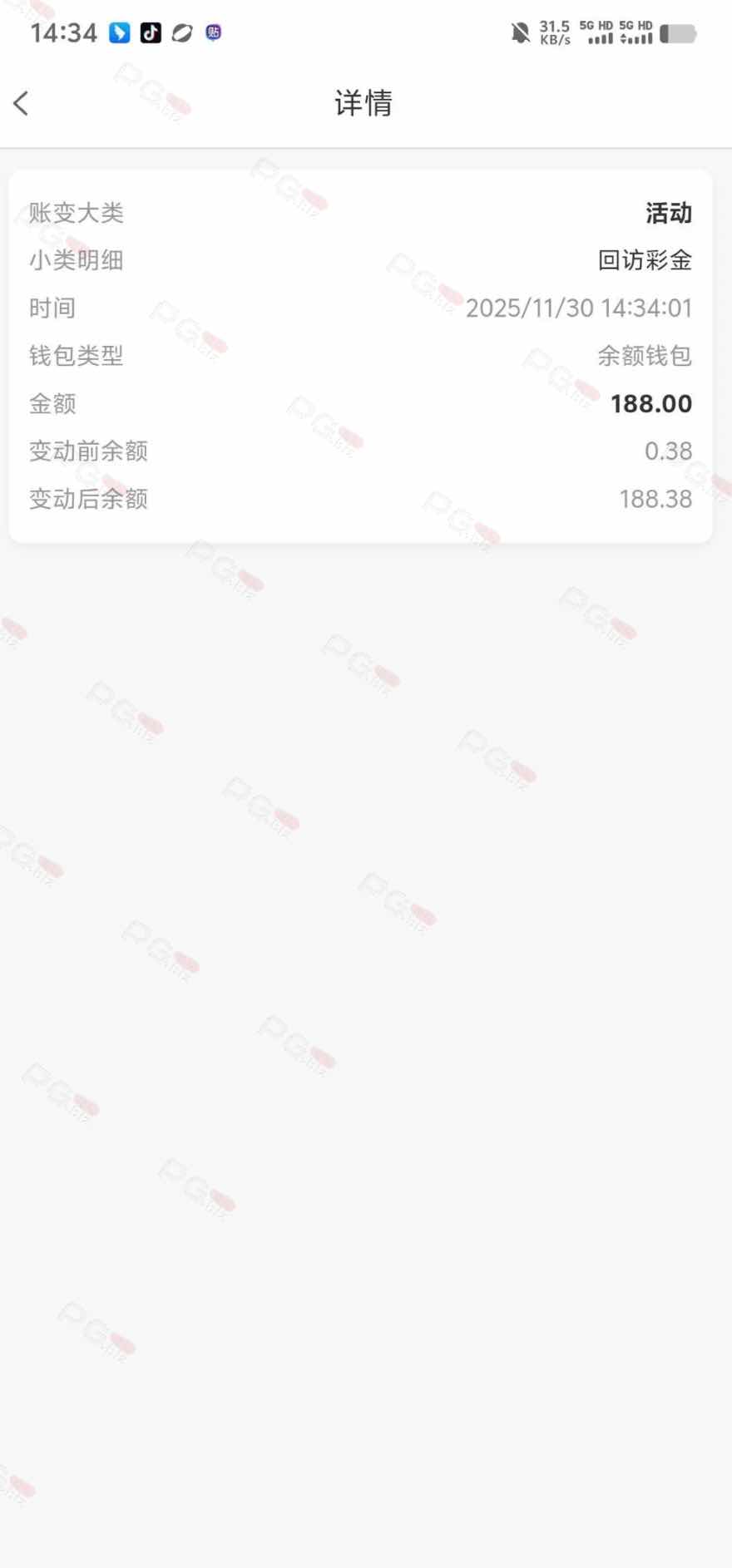Go back from the 详情 page
The image size is (732, 1568).
(x=22, y=103)
